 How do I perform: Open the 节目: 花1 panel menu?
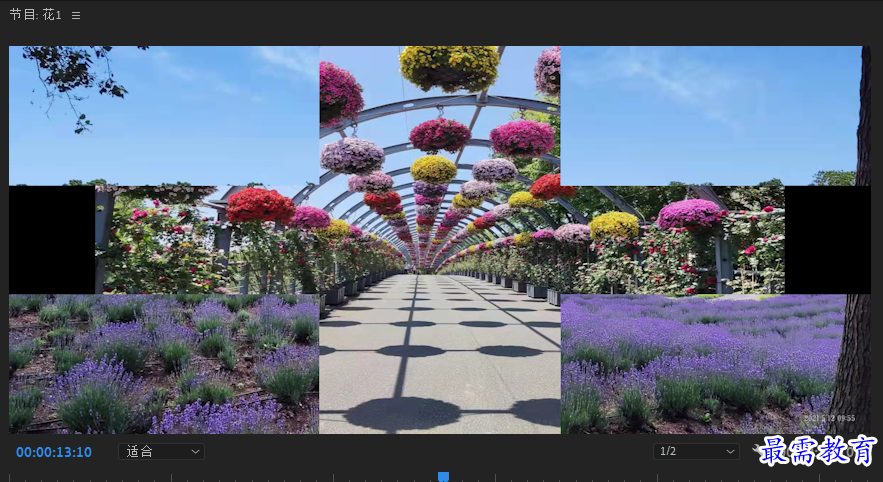coord(76,15)
